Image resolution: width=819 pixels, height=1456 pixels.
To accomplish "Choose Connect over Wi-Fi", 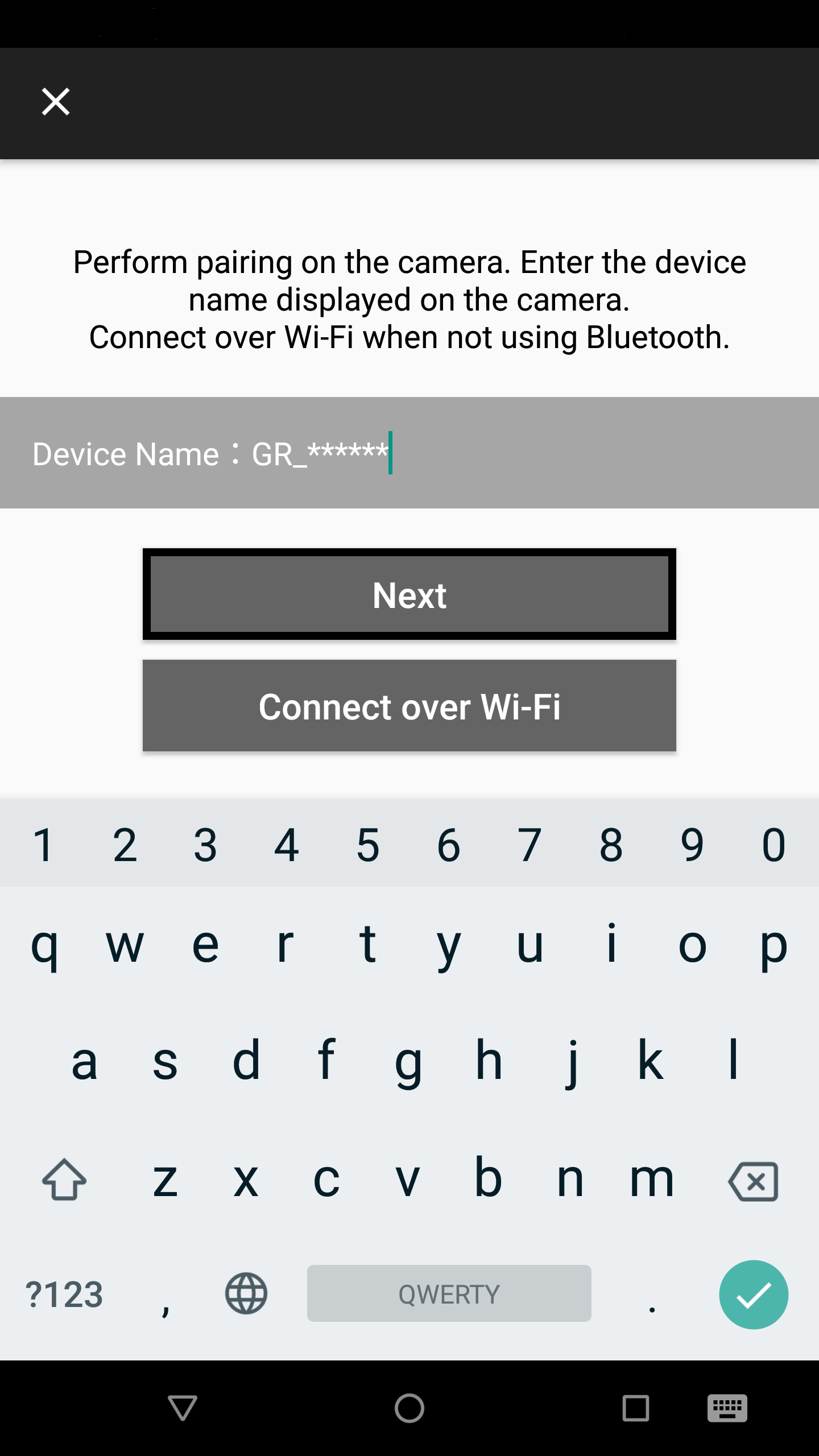I will 409,706.
